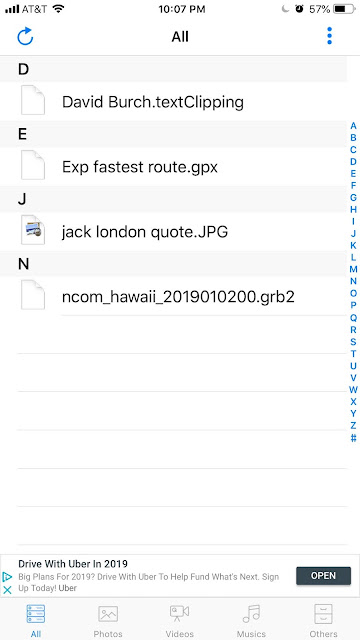Jump to letter N in index
Viewport: 360px width, 640px height.
353,281
